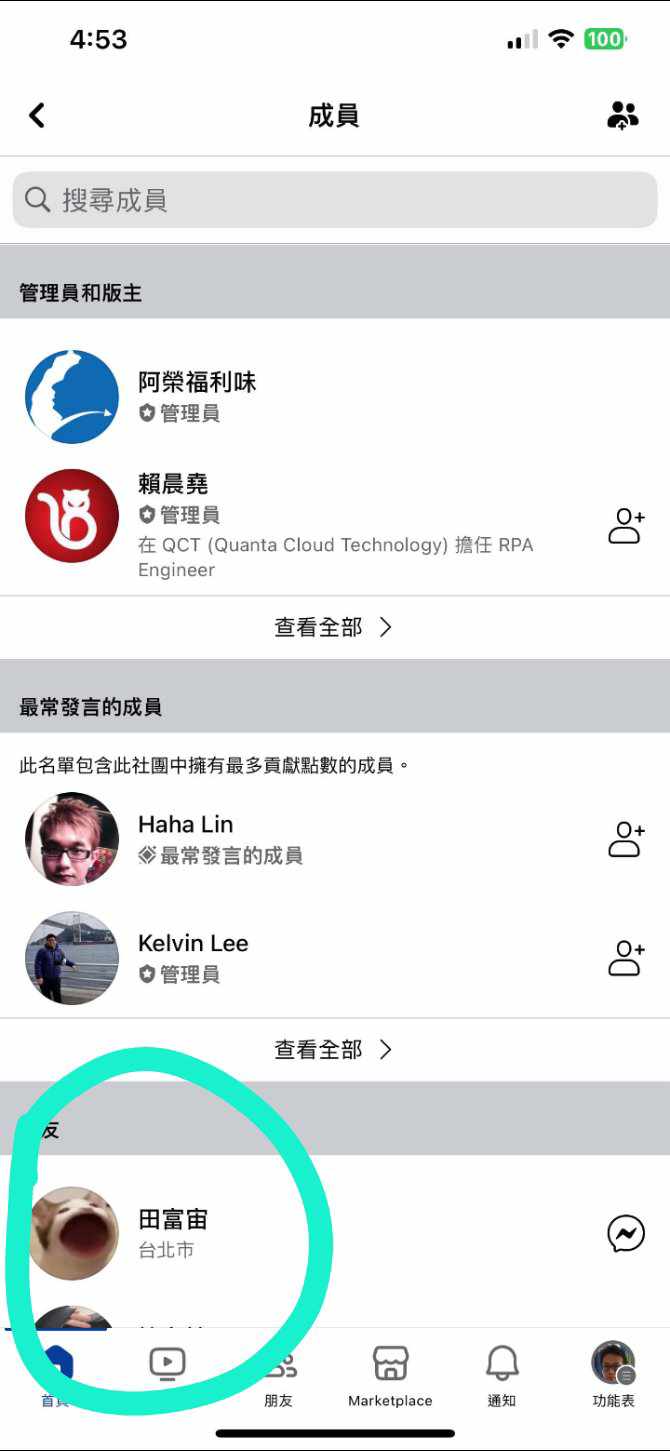Tap the 搜尋成員 search field

(335, 200)
